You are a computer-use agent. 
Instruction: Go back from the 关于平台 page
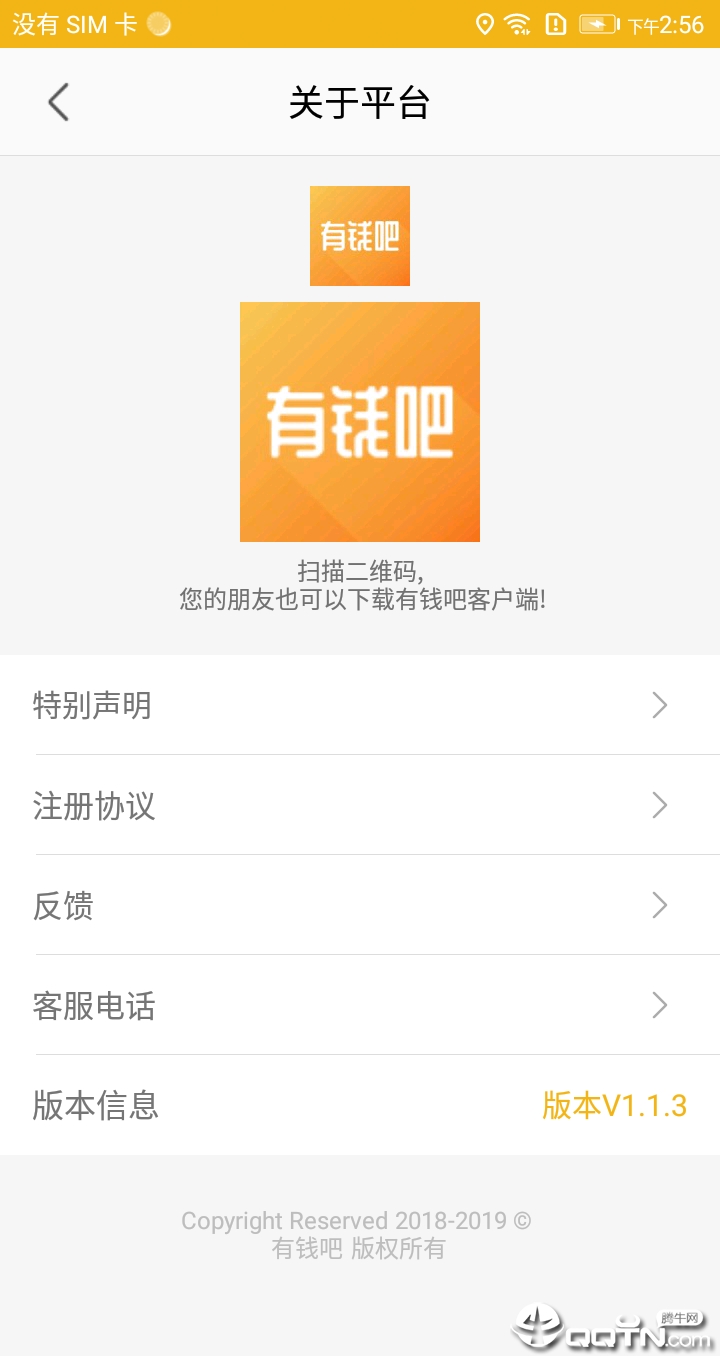[58, 102]
